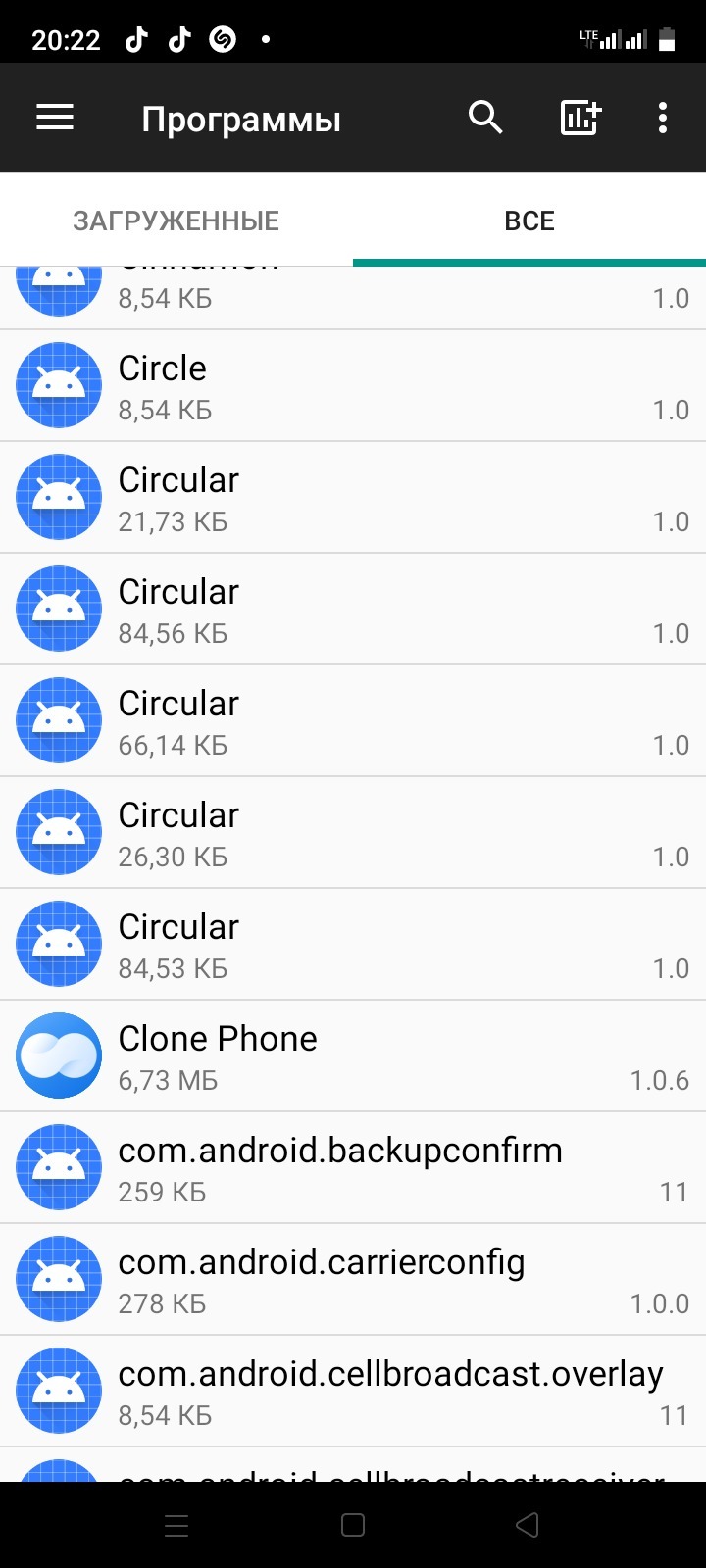
Task: Tap the chart-plus statistics icon
Action: (x=580, y=119)
